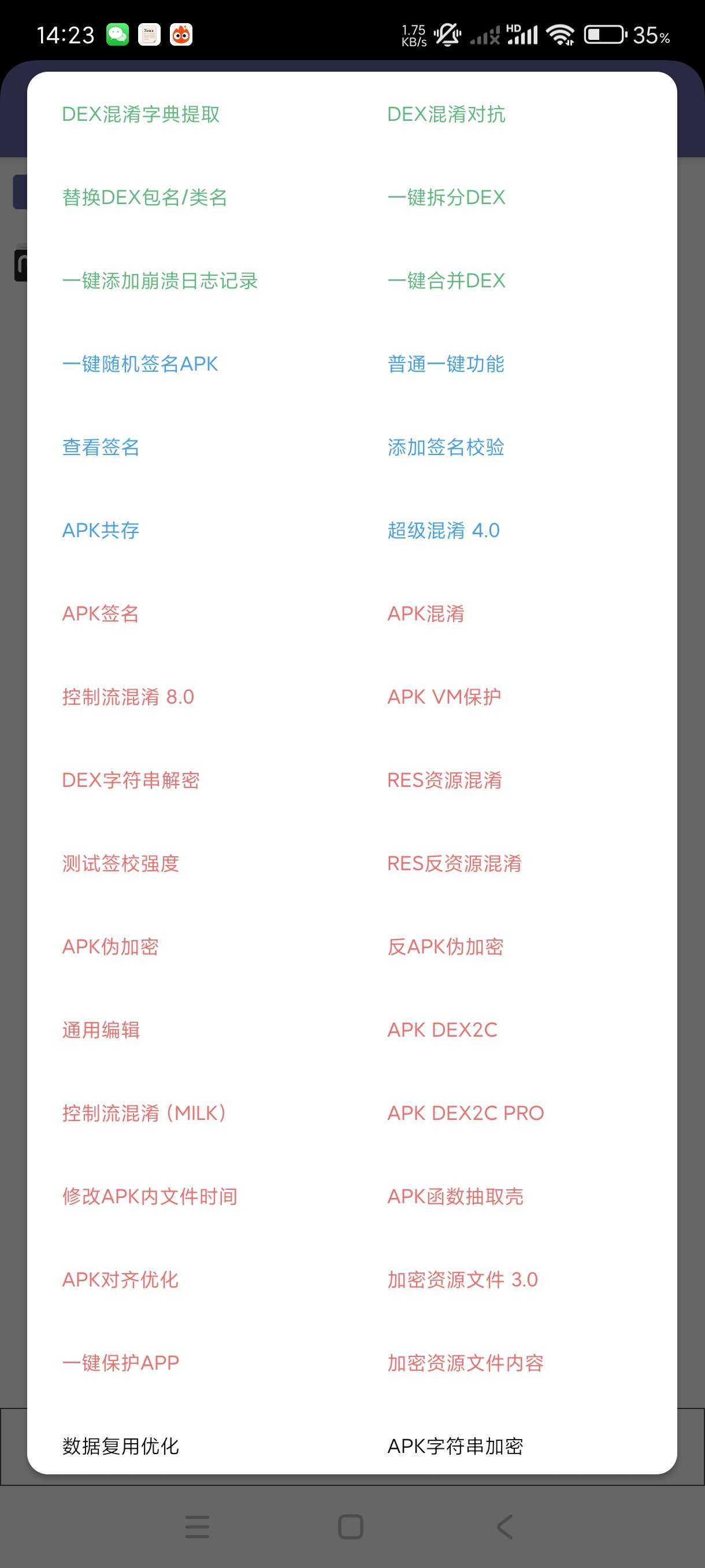Open 一键保护APP
Viewport: 705px width, 1568px height.
120,1363
